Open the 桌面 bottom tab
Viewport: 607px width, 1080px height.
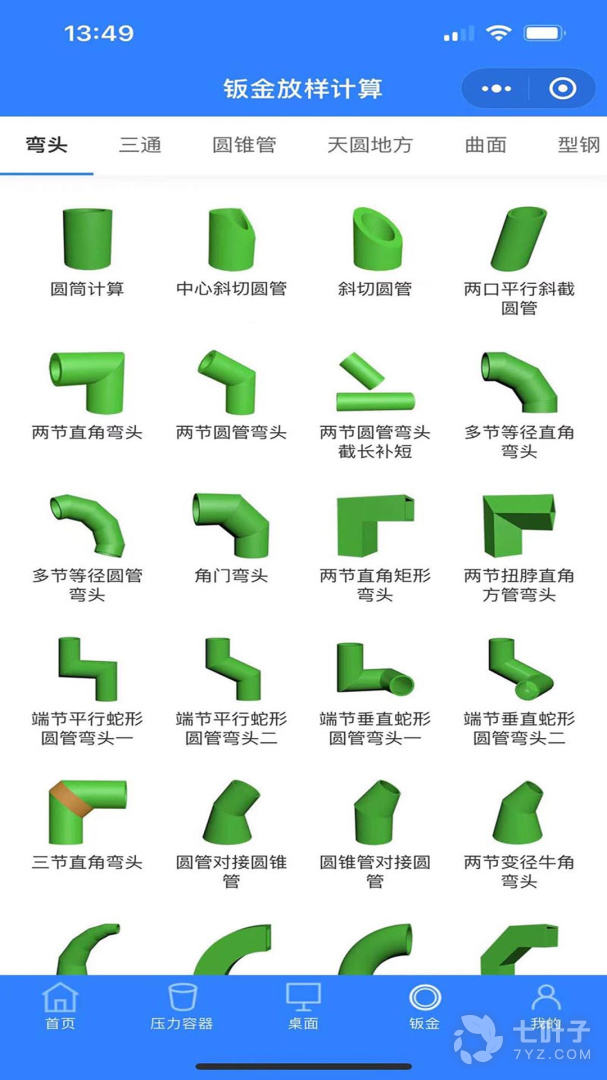pos(303,1005)
